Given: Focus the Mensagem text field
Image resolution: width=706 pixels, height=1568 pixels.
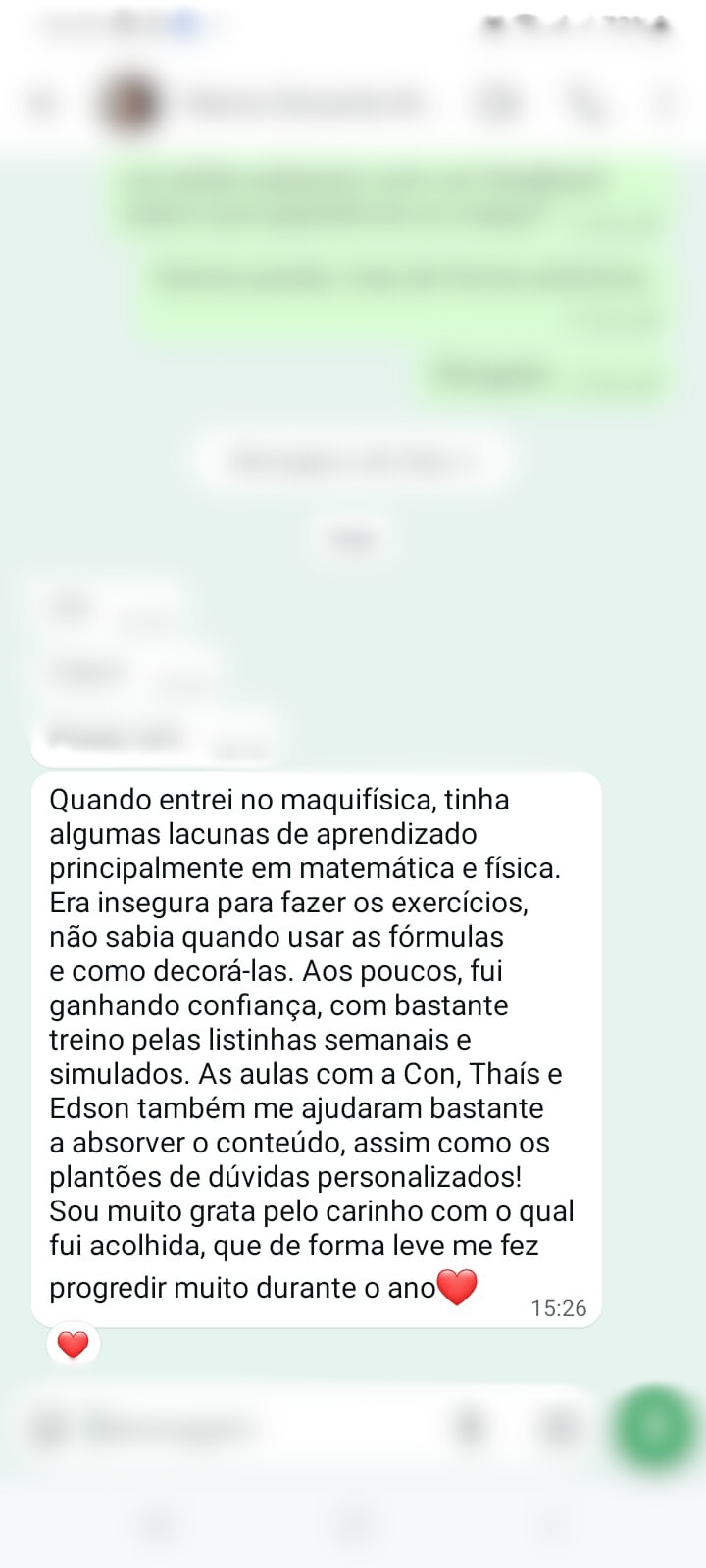Looking at the screenshot, I should click(x=245, y=1429).
